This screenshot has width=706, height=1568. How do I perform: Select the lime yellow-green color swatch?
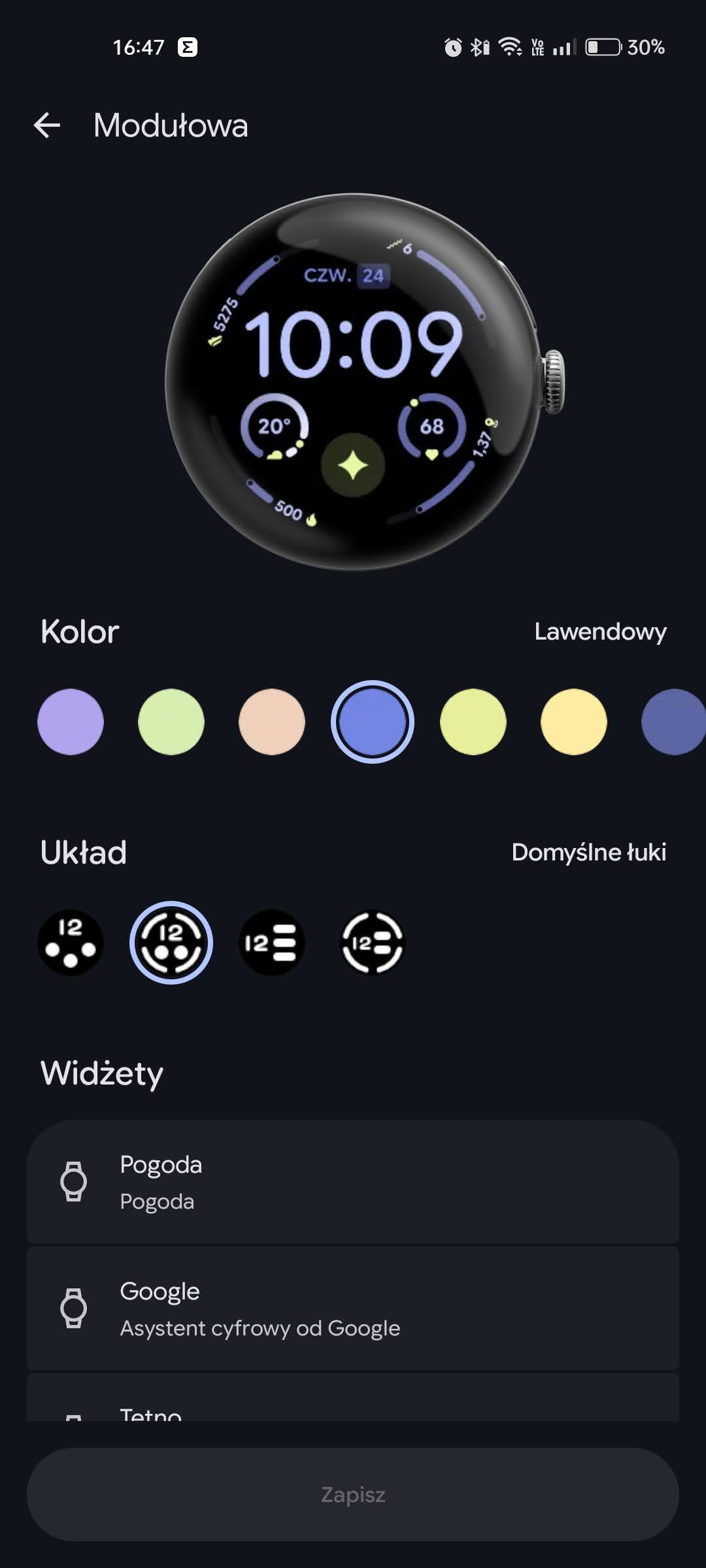473,722
